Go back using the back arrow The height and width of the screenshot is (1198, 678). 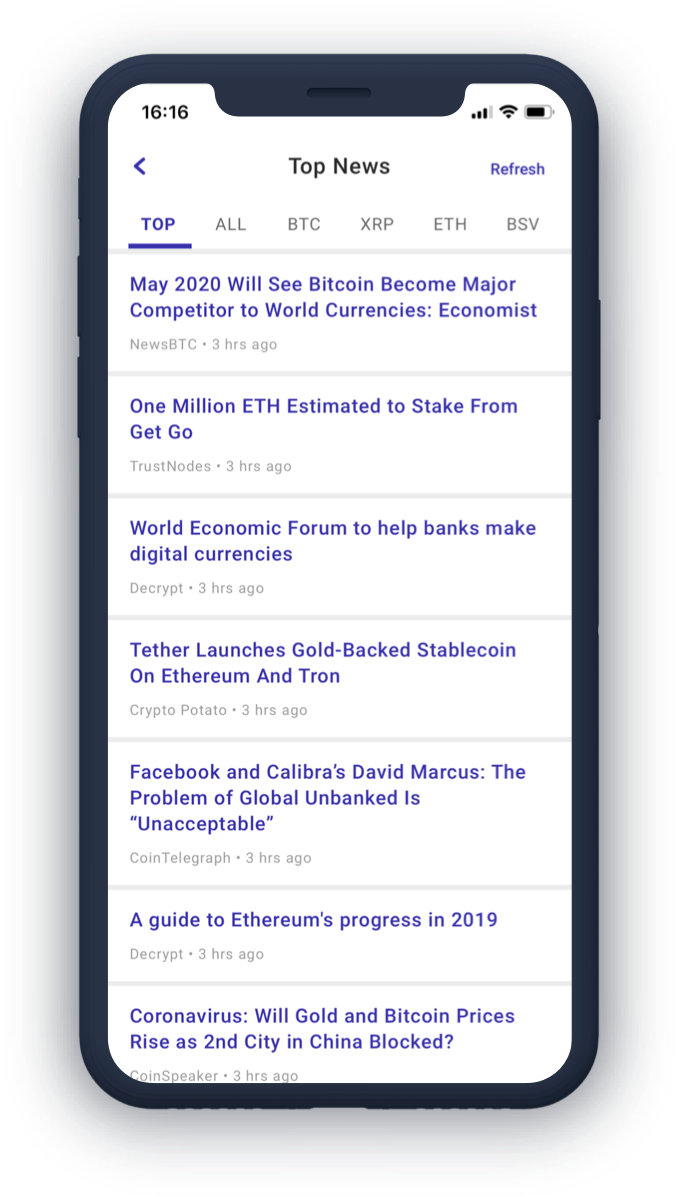click(x=140, y=167)
